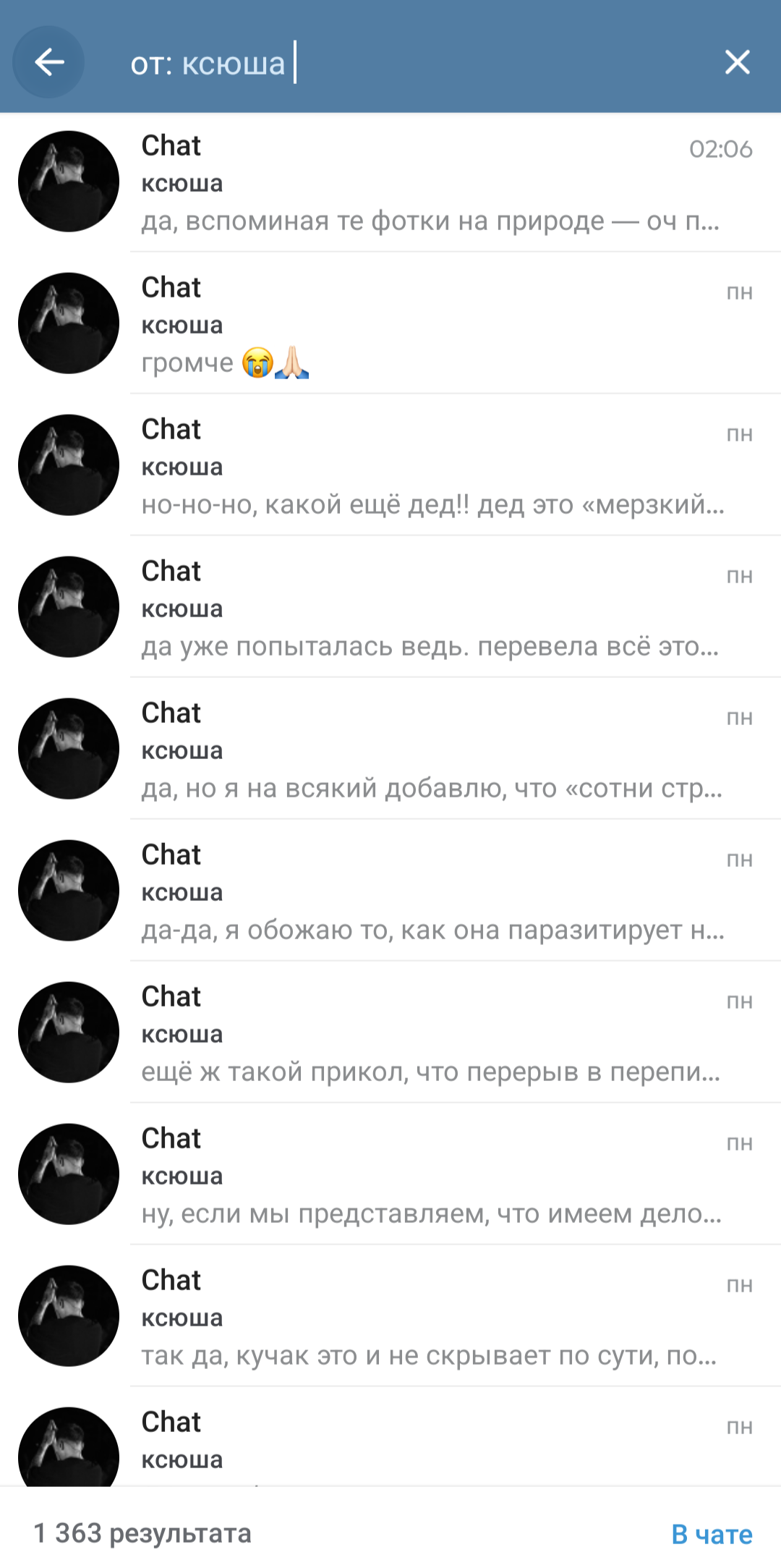The image size is (781, 1568).
Task: Open the result "ну, если мы представляем"
Action: [390, 1174]
